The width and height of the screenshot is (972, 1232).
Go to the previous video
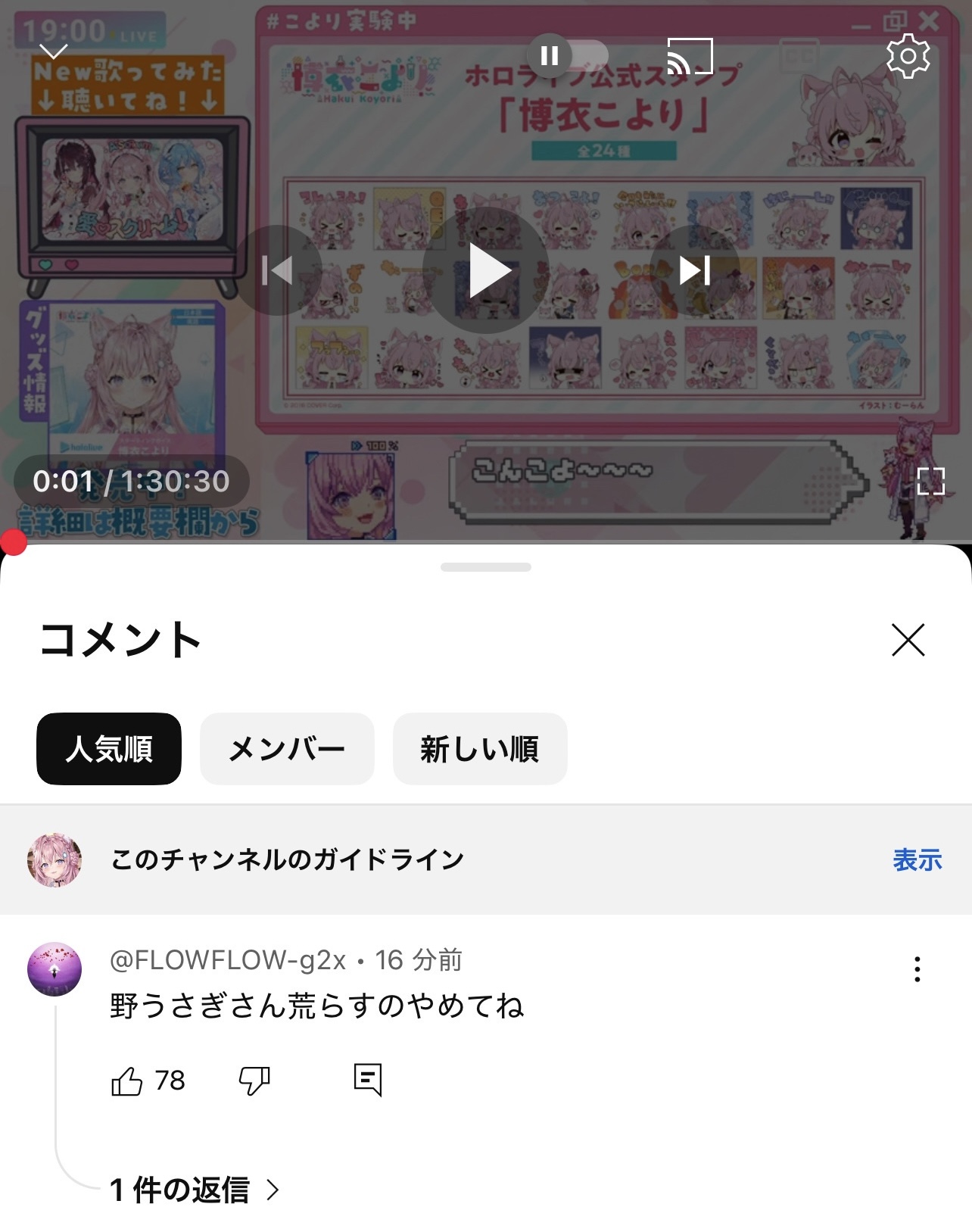pyautogui.click(x=277, y=270)
